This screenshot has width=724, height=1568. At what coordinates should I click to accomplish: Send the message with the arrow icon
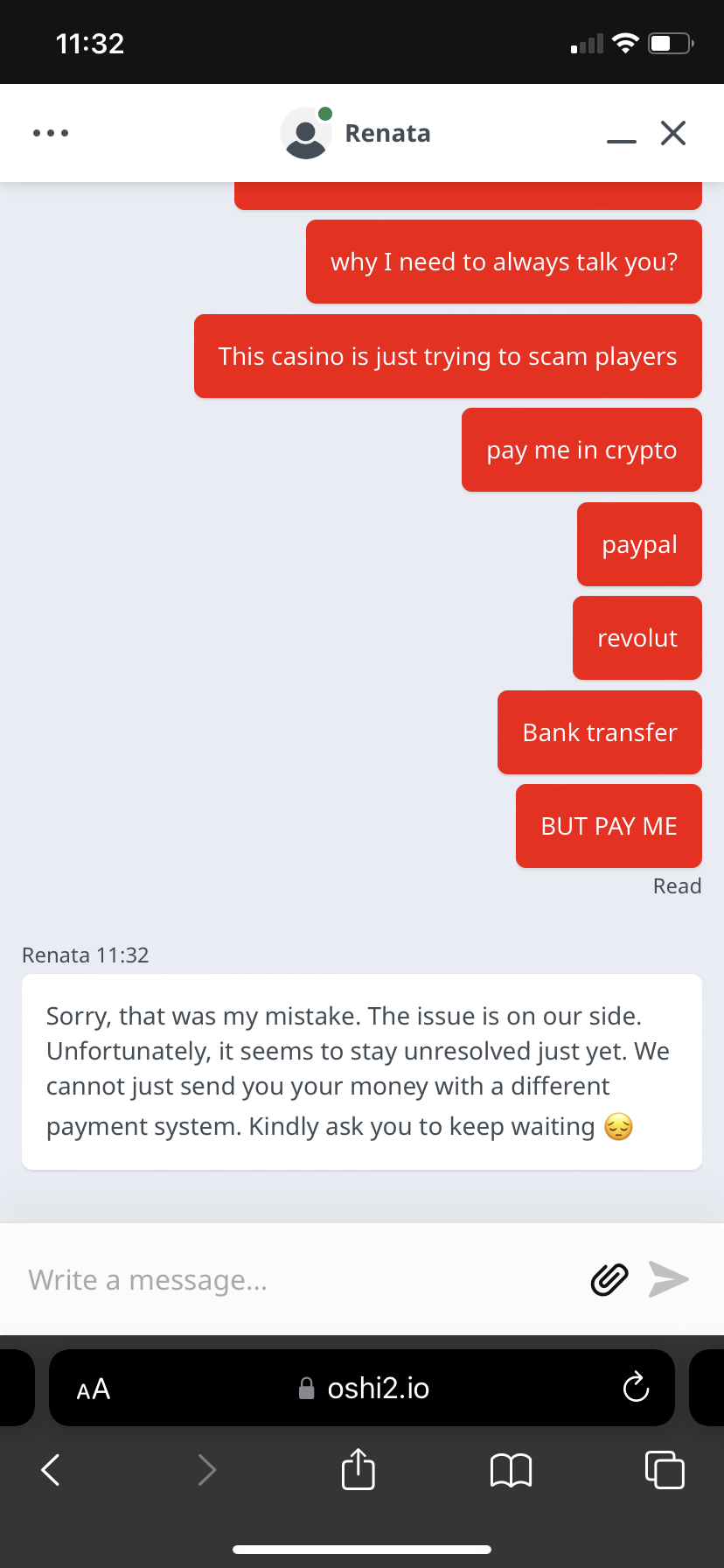[x=669, y=1279]
